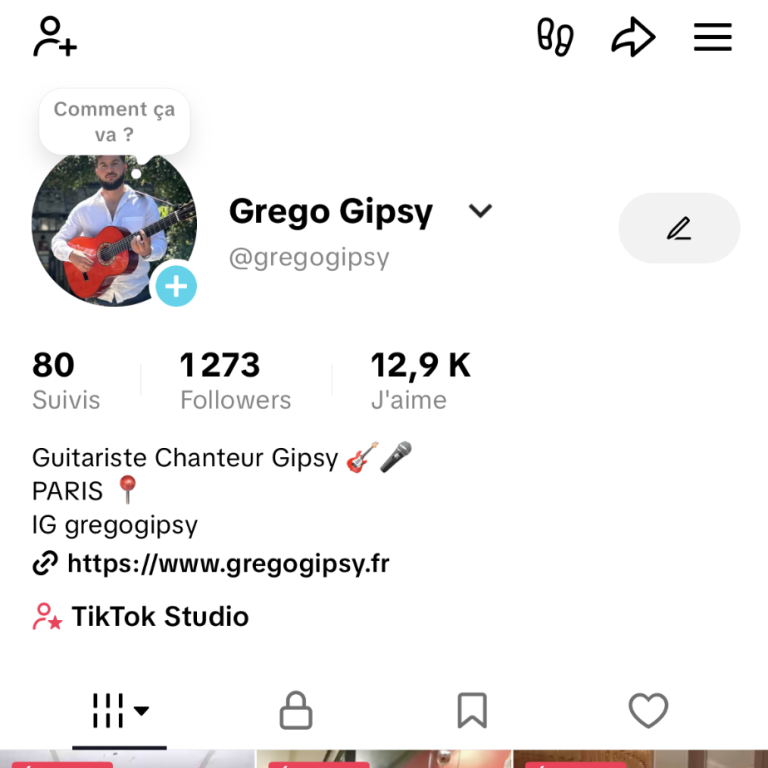Open the hamburger menu
The height and width of the screenshot is (768, 768).
click(713, 38)
